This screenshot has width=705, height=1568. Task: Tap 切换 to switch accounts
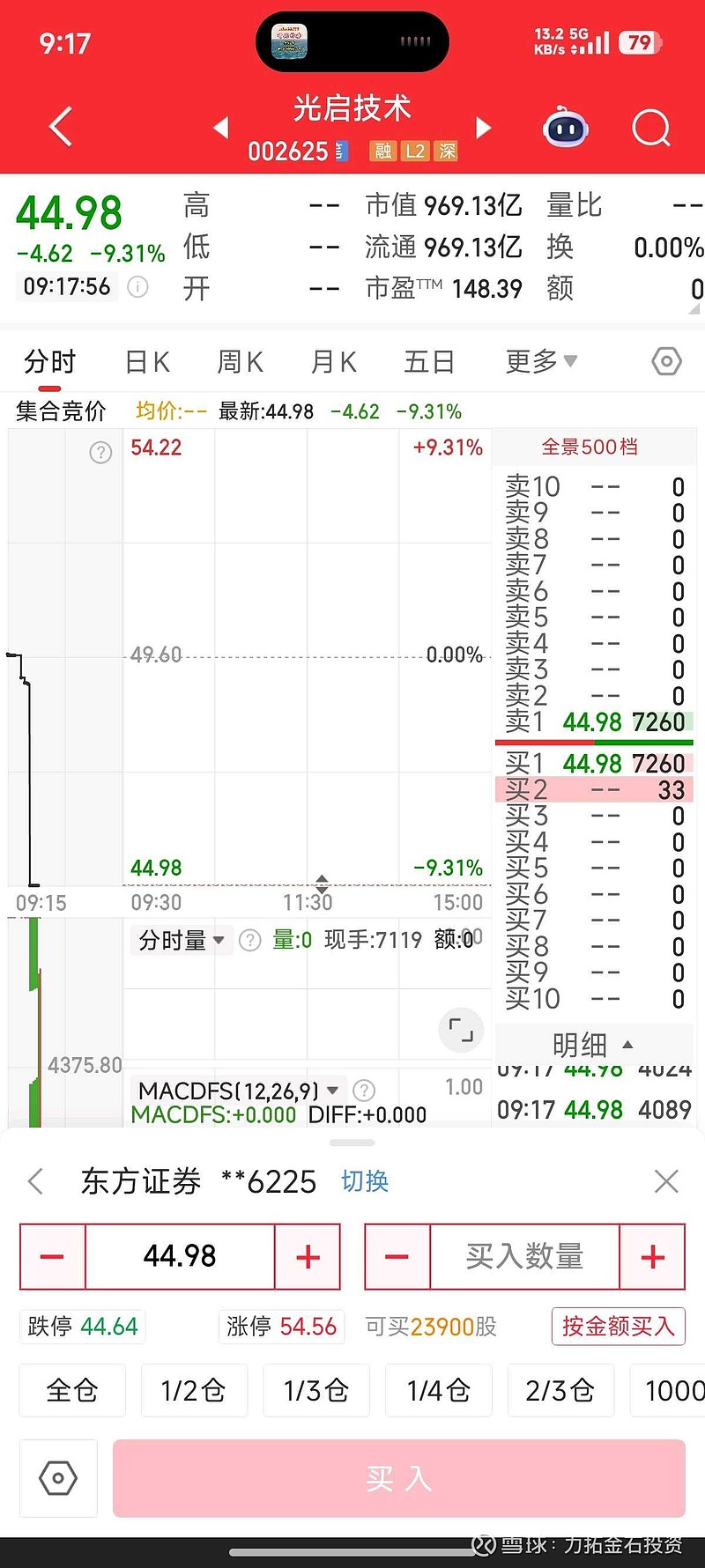coord(366,1181)
